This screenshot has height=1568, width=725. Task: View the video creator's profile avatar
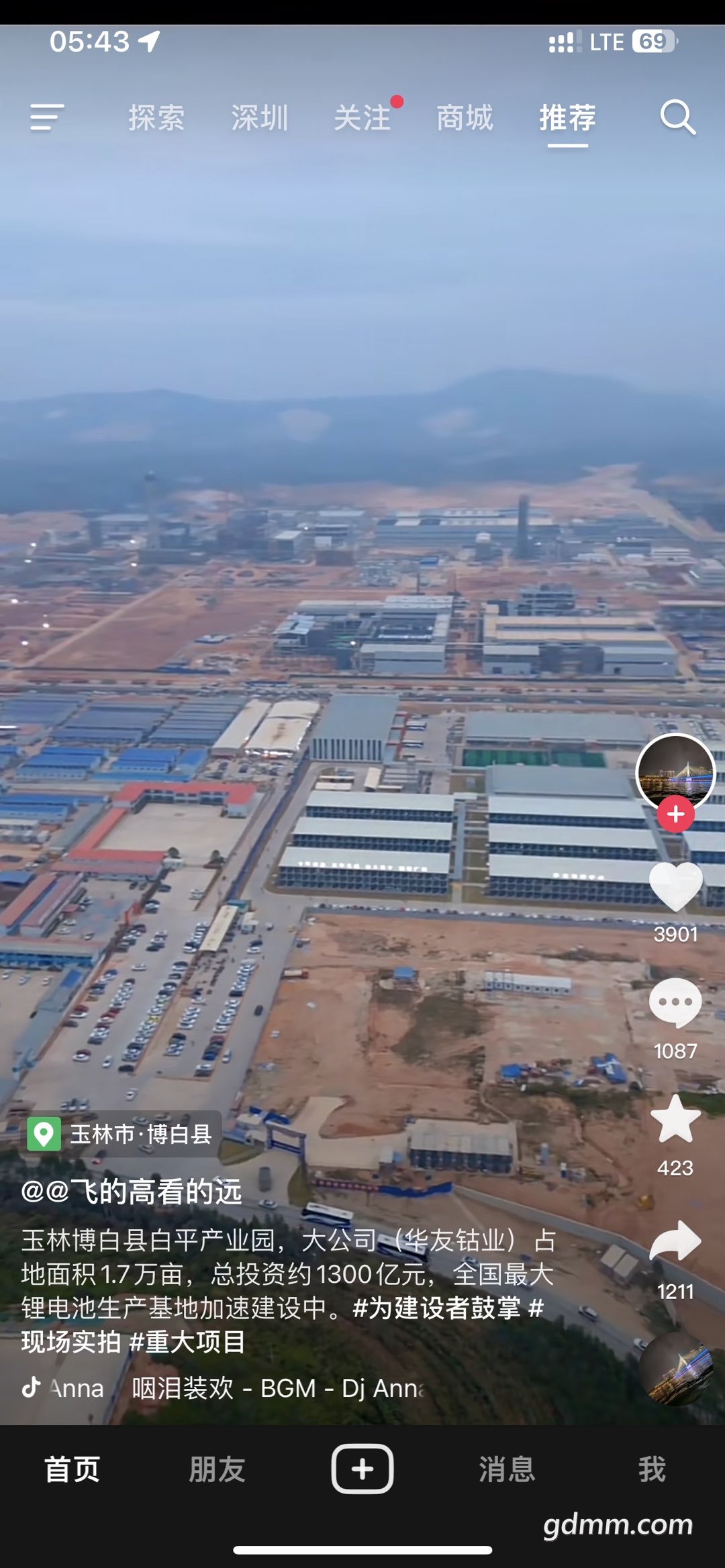point(675,772)
